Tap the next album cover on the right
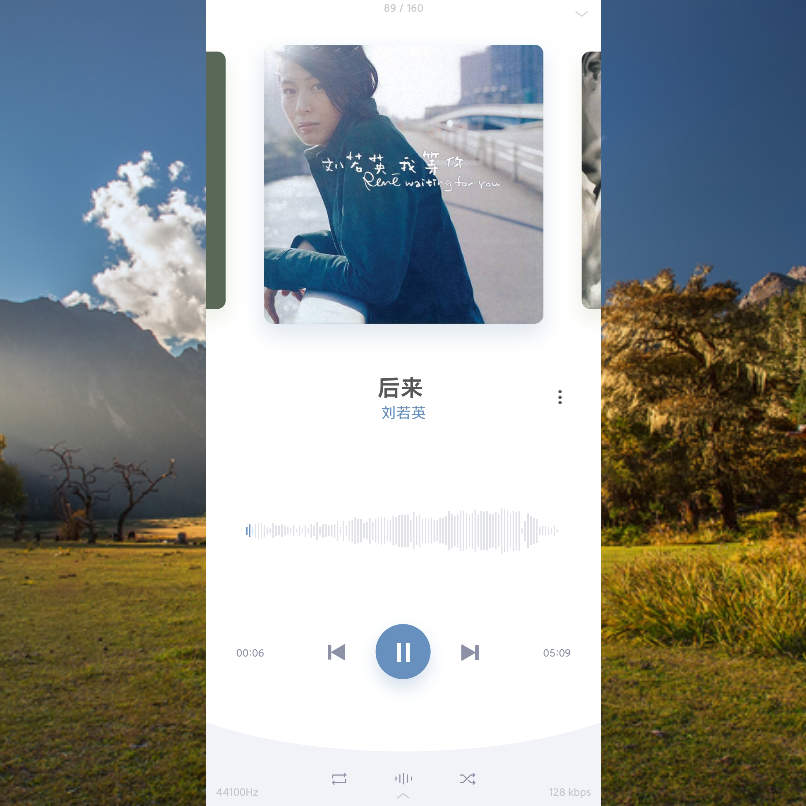The height and width of the screenshot is (806, 806). tap(591, 180)
